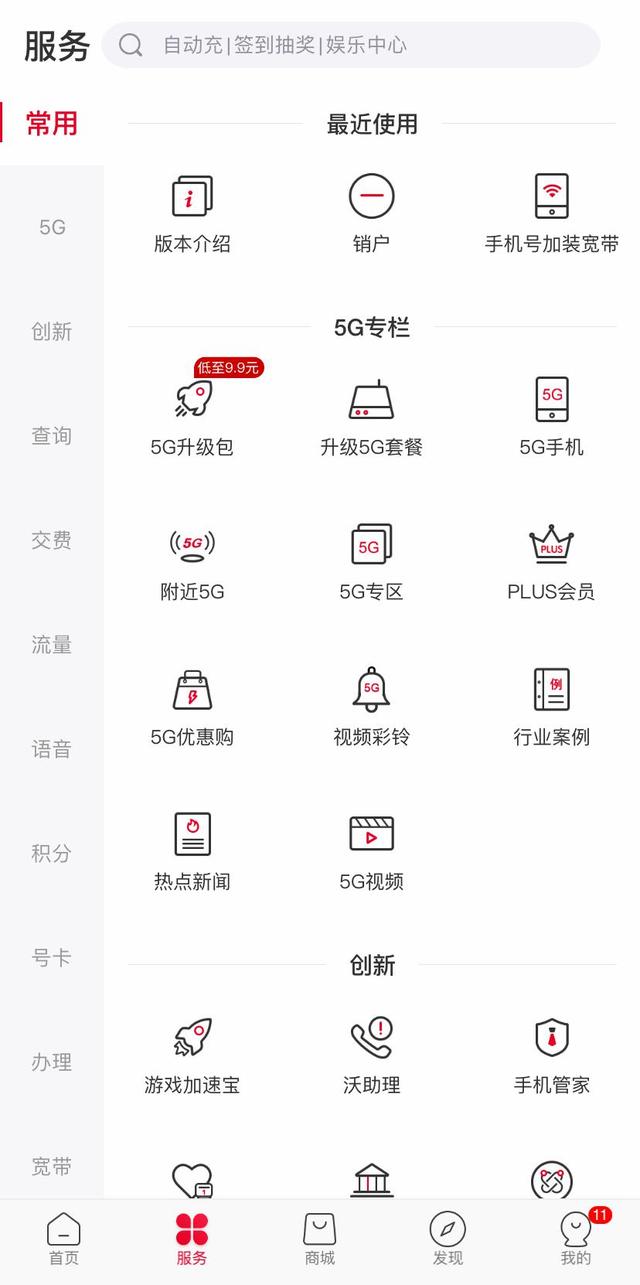Select the 宽带 side category

(52, 1166)
